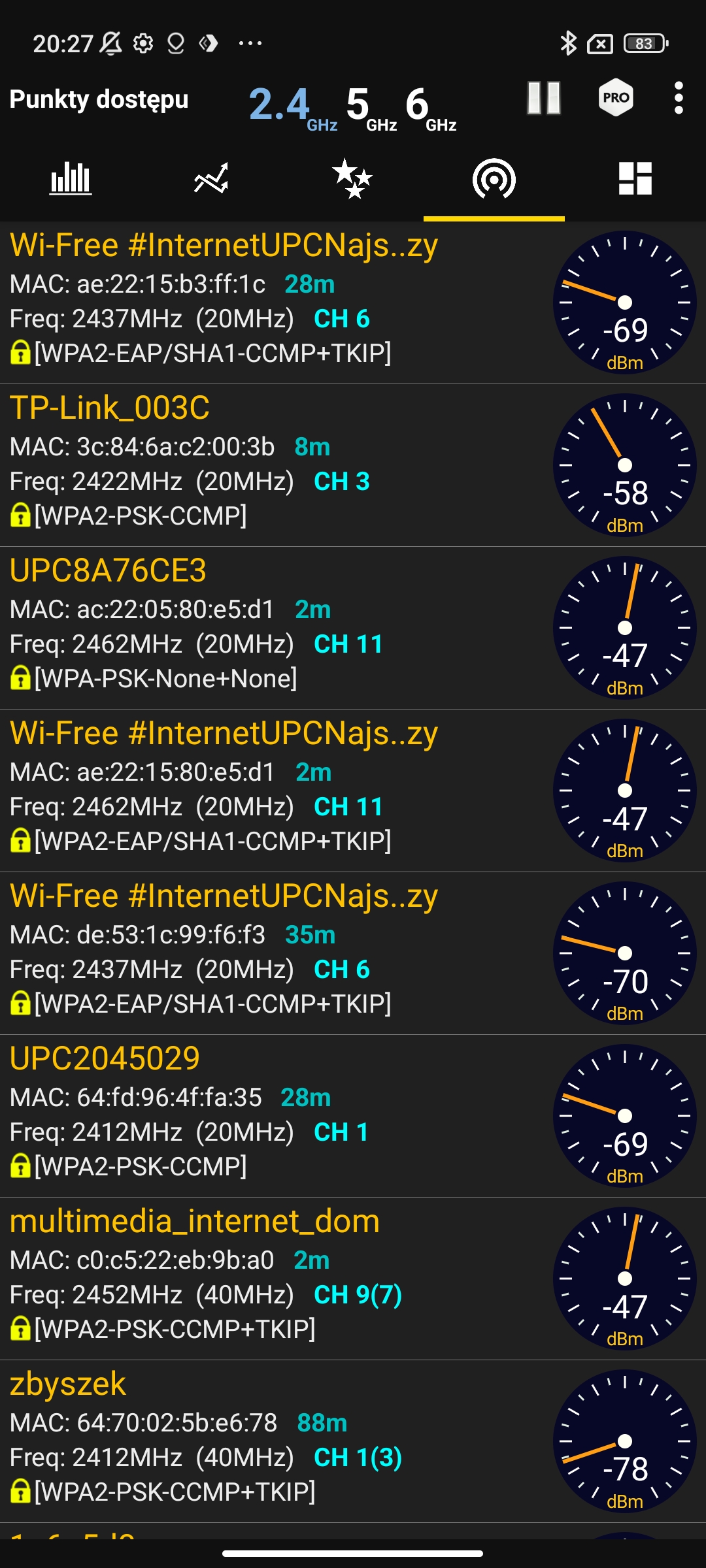
Task: Select the 2.4 GHz band
Action: pos(291,106)
